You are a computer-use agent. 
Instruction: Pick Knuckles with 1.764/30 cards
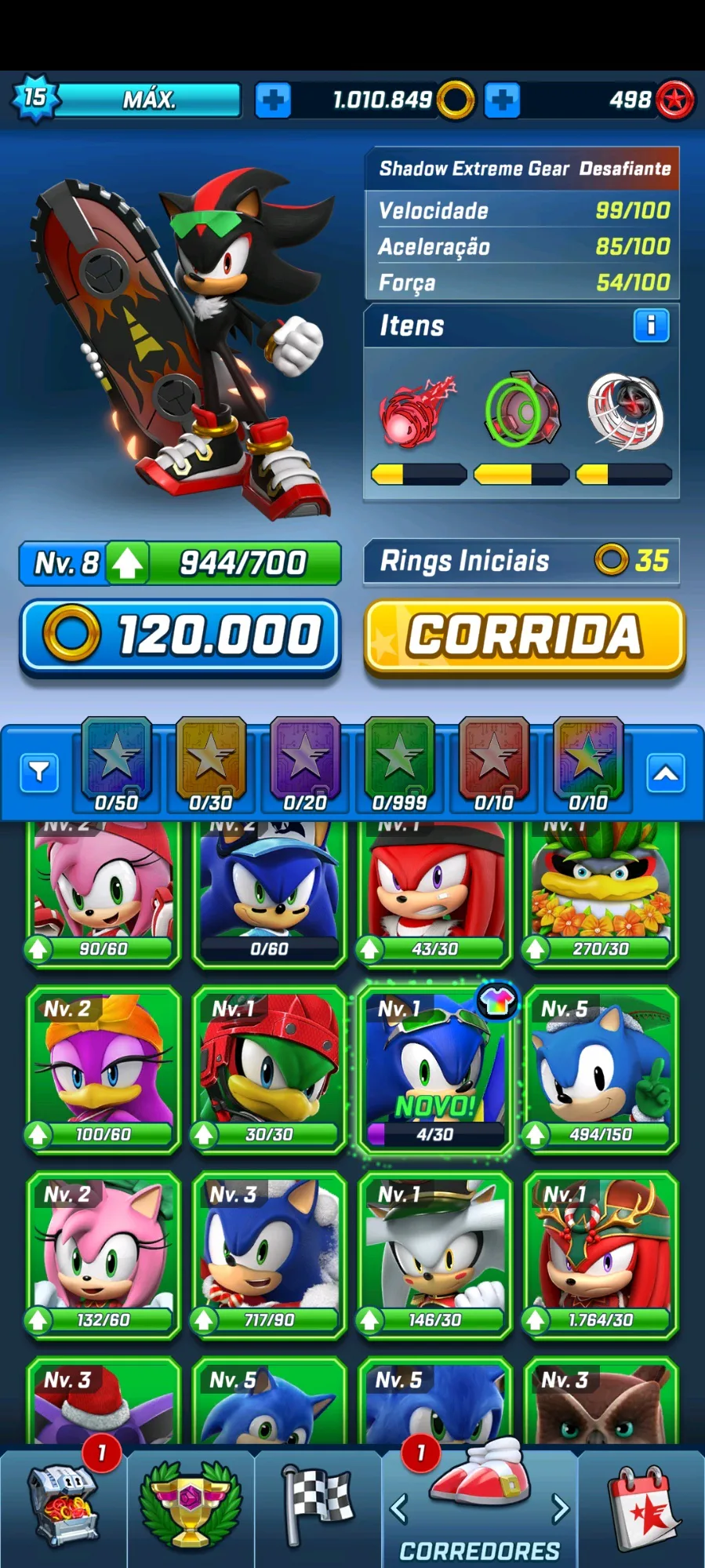(x=601, y=1255)
